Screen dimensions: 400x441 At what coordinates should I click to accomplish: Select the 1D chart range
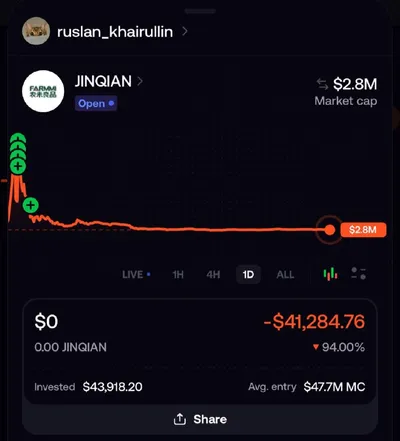(x=248, y=275)
